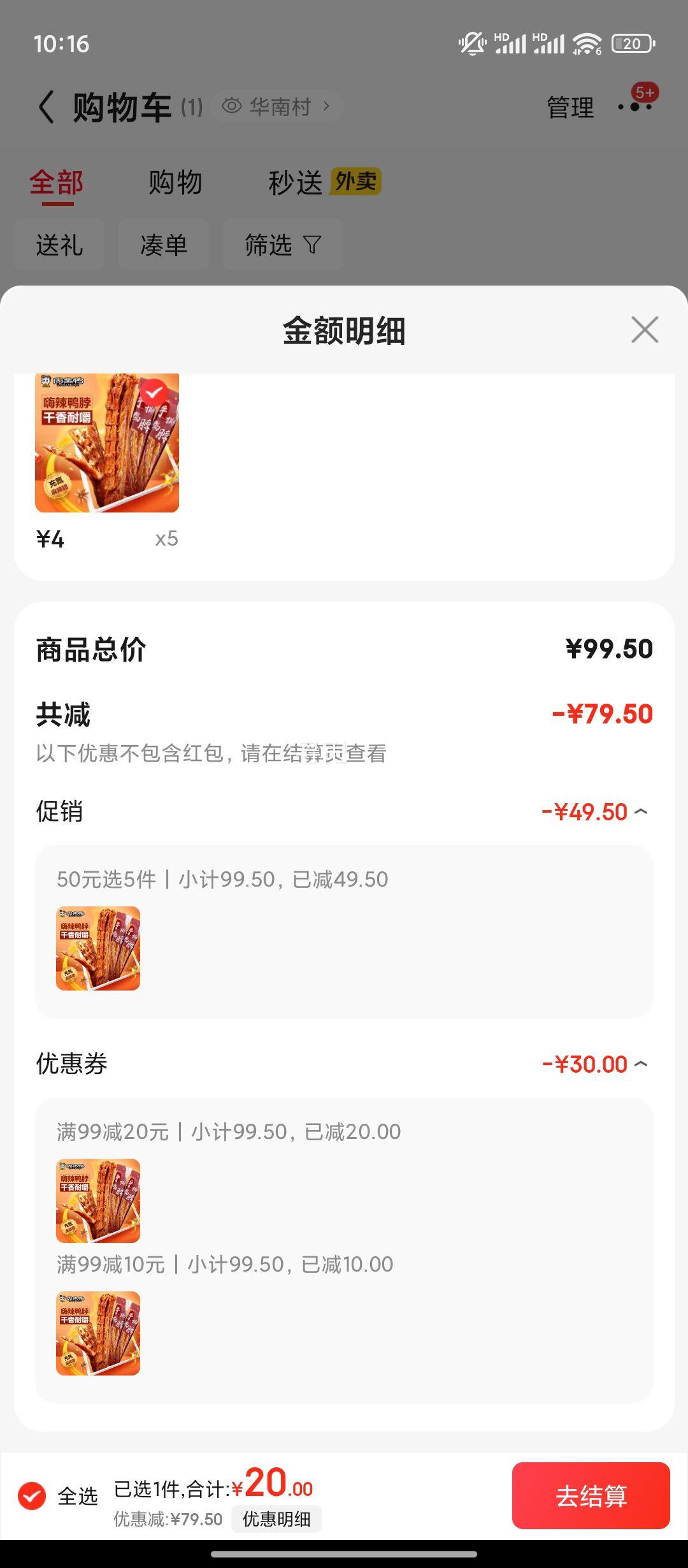Image resolution: width=688 pixels, height=1568 pixels.
Task: Go back from the 购物车 page
Action: click(47, 106)
